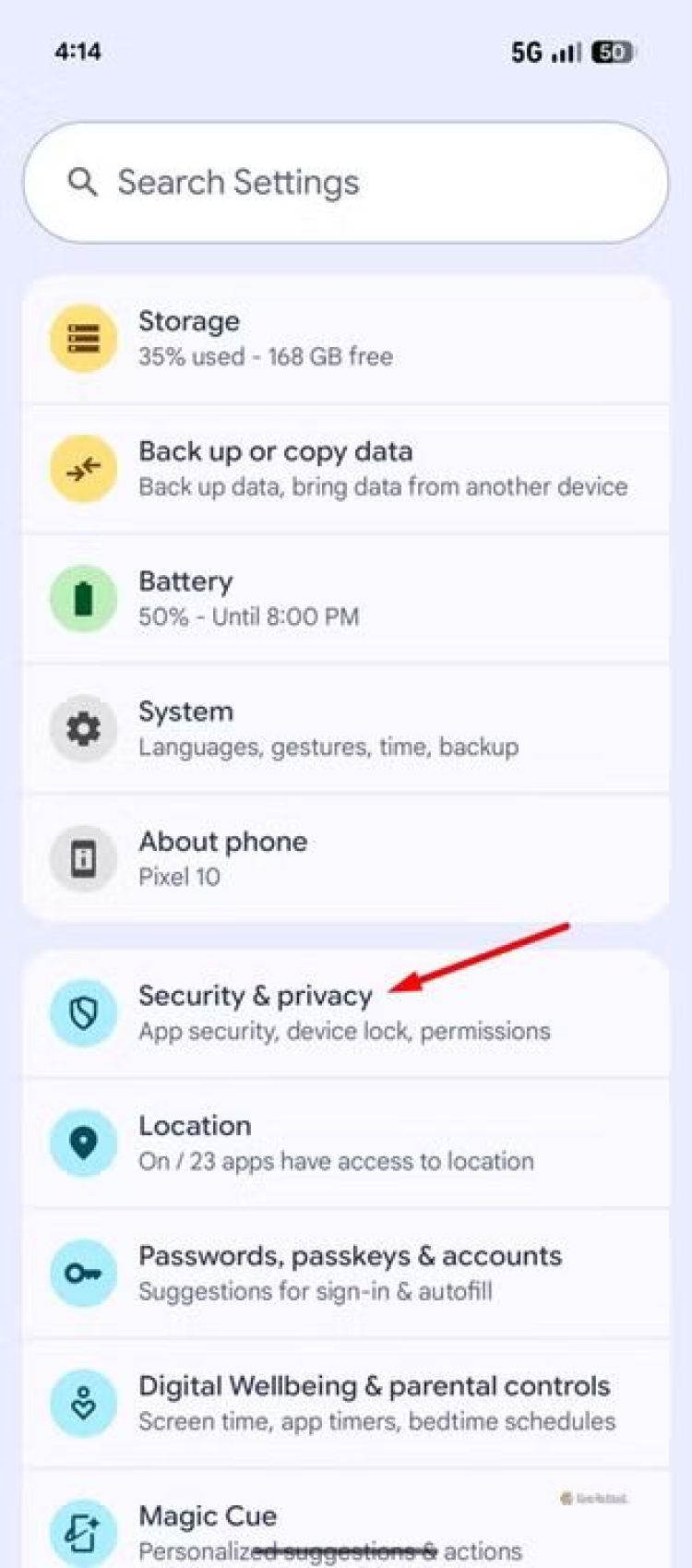Image resolution: width=692 pixels, height=1568 pixels.
Task: Open Magic Cue settings
Action: (345, 1527)
